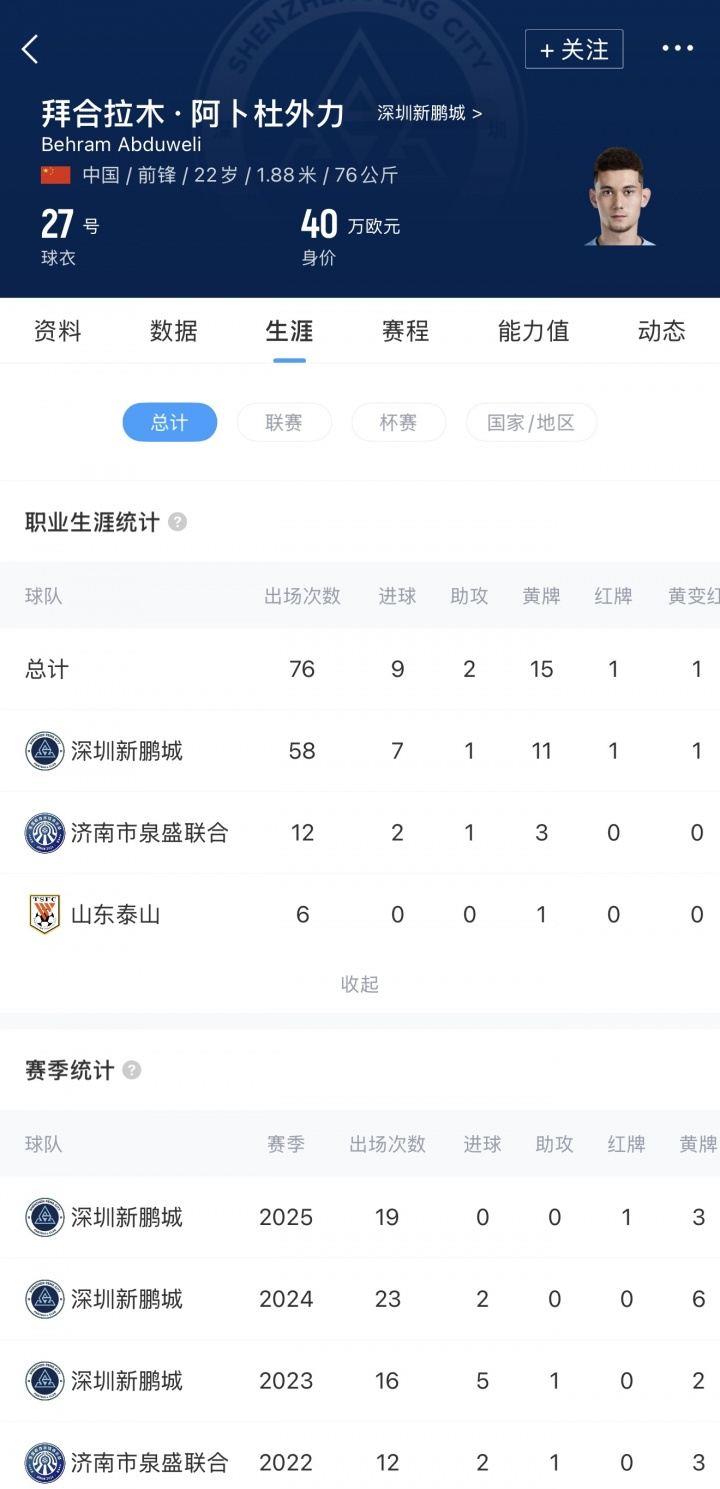Open 山东泰山 team row in career stats
Viewport: 720px width, 1489px height.
360,914
